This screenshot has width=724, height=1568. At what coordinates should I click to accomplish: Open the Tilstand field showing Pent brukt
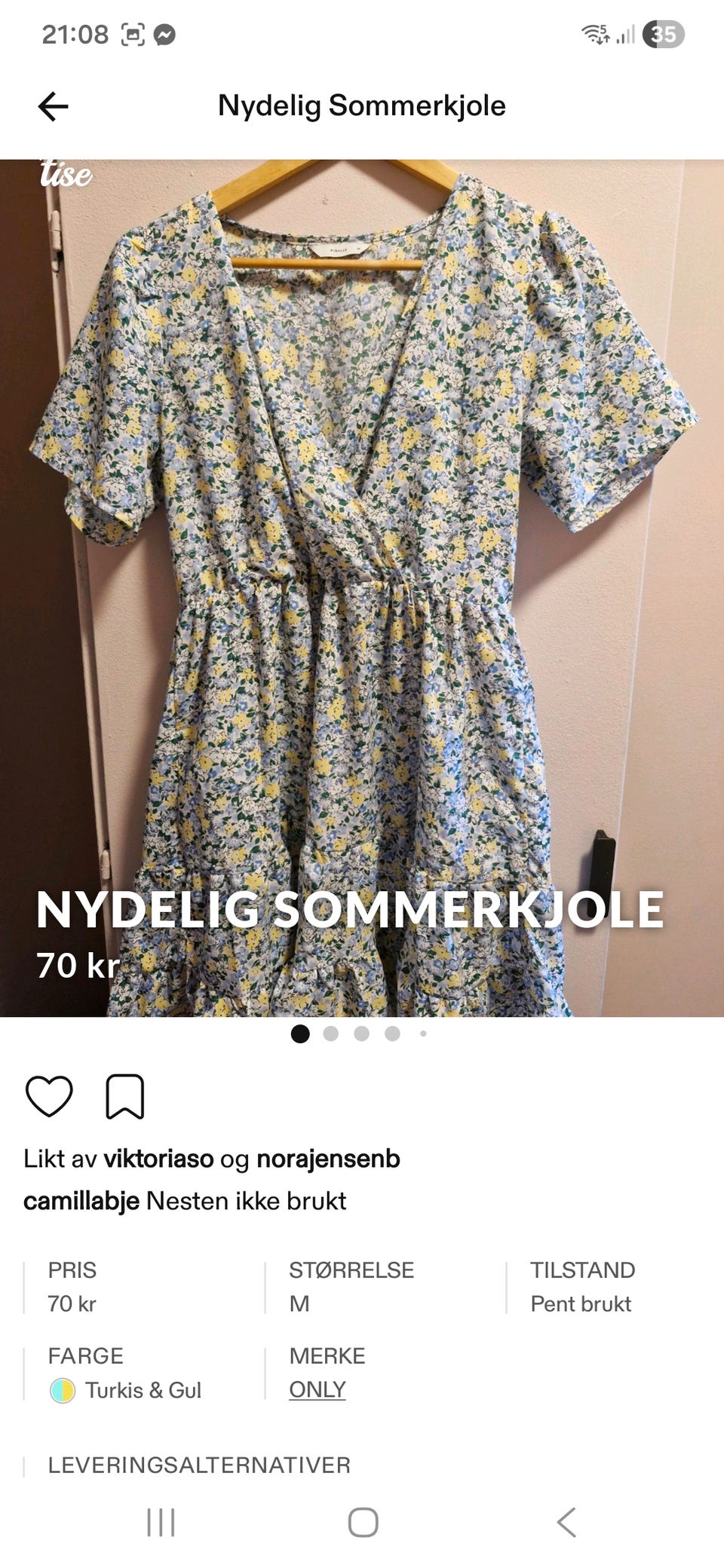(584, 1287)
